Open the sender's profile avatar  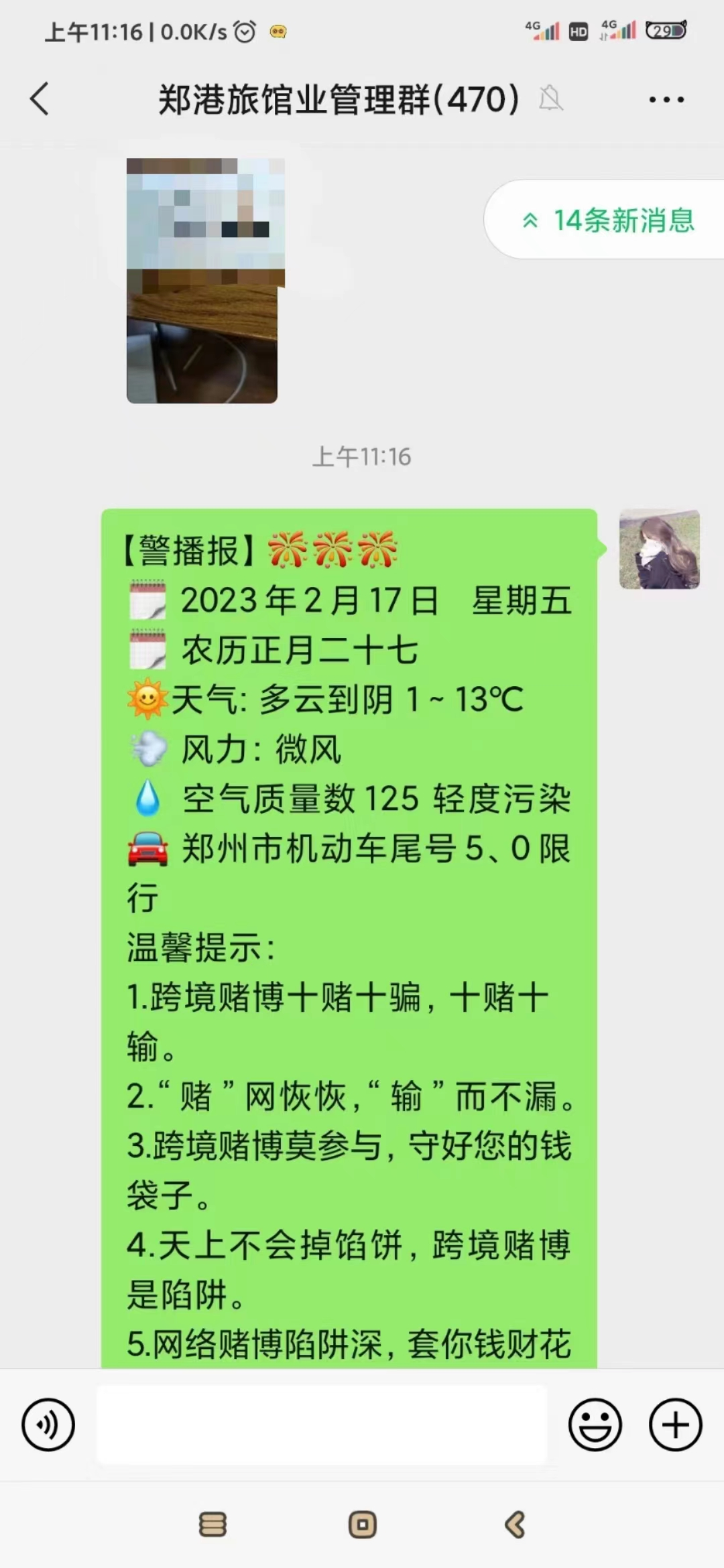(659, 549)
